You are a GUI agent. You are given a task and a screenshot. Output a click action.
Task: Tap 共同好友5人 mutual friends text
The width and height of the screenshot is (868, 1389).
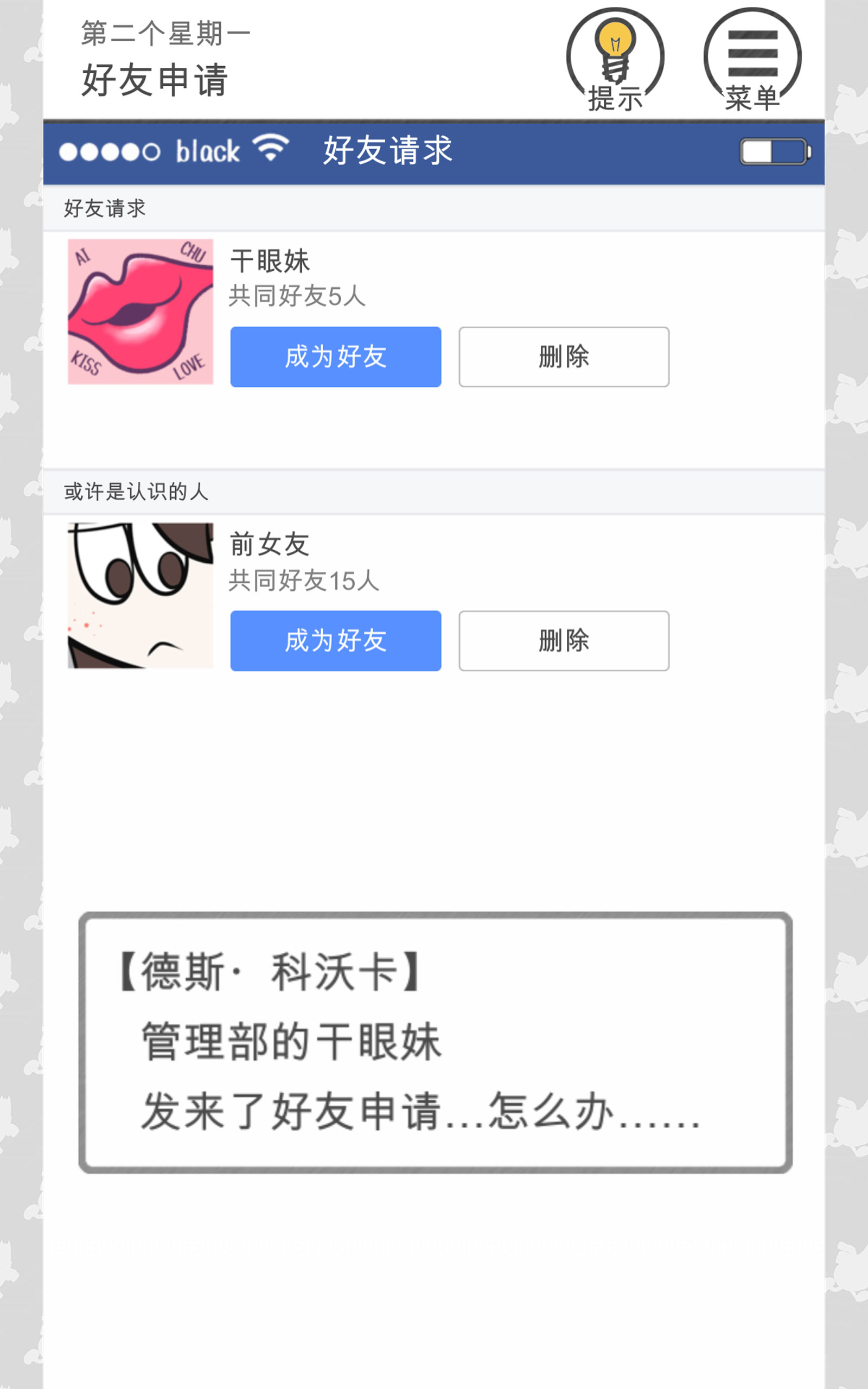tap(296, 297)
